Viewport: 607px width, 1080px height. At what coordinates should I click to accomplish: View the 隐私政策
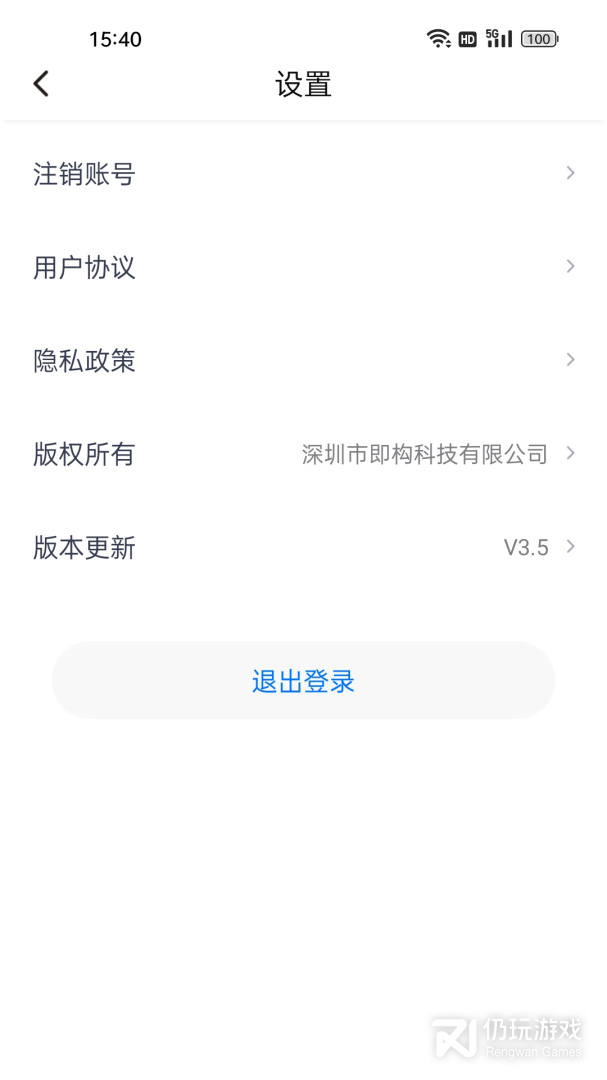(303, 360)
